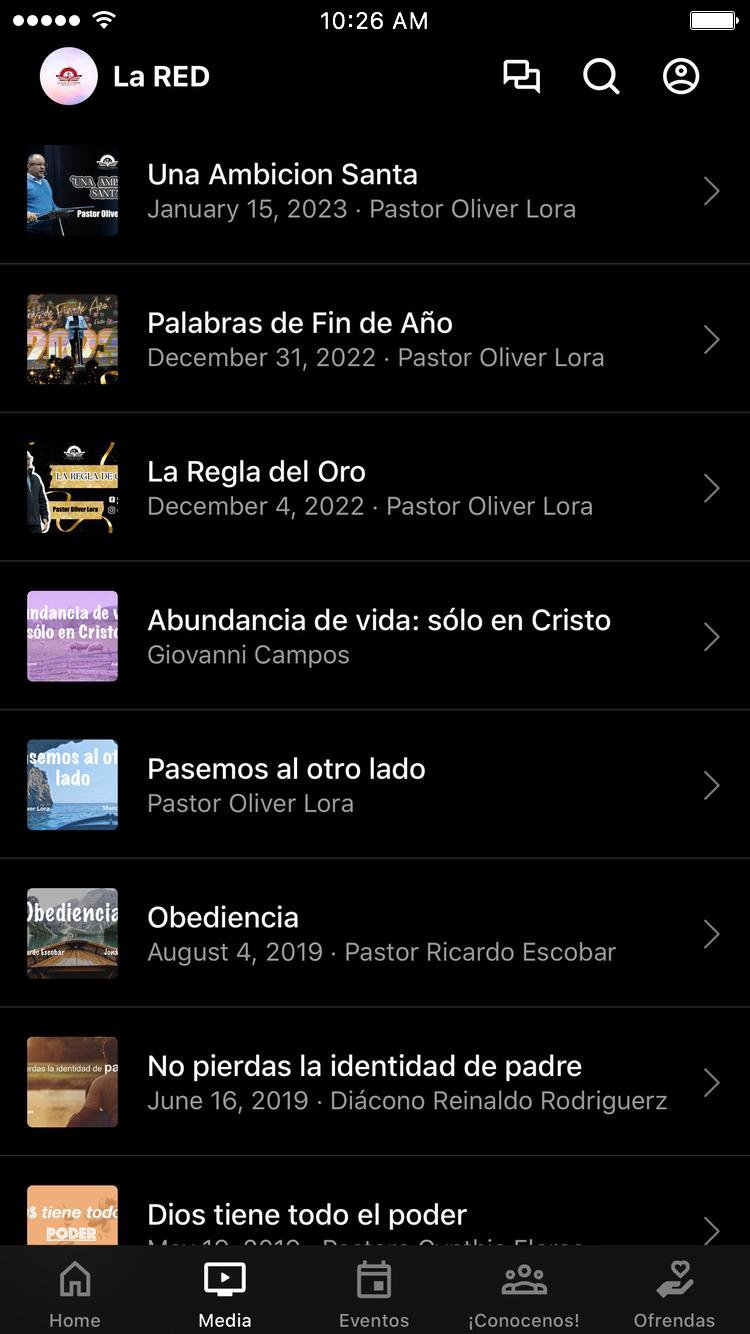Open the Ofrendas tab
The image size is (750, 1334).
674,1293
